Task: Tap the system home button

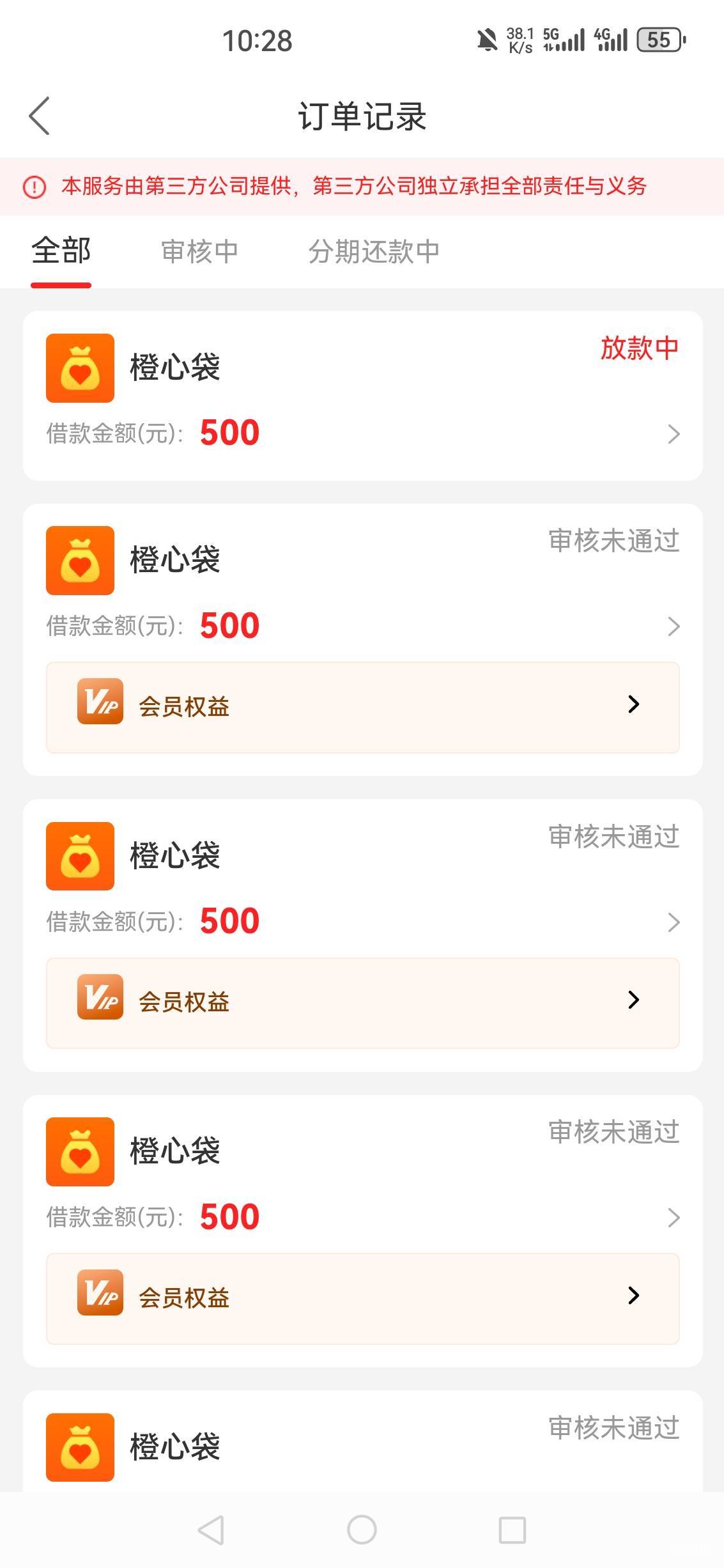Action: [x=362, y=1530]
